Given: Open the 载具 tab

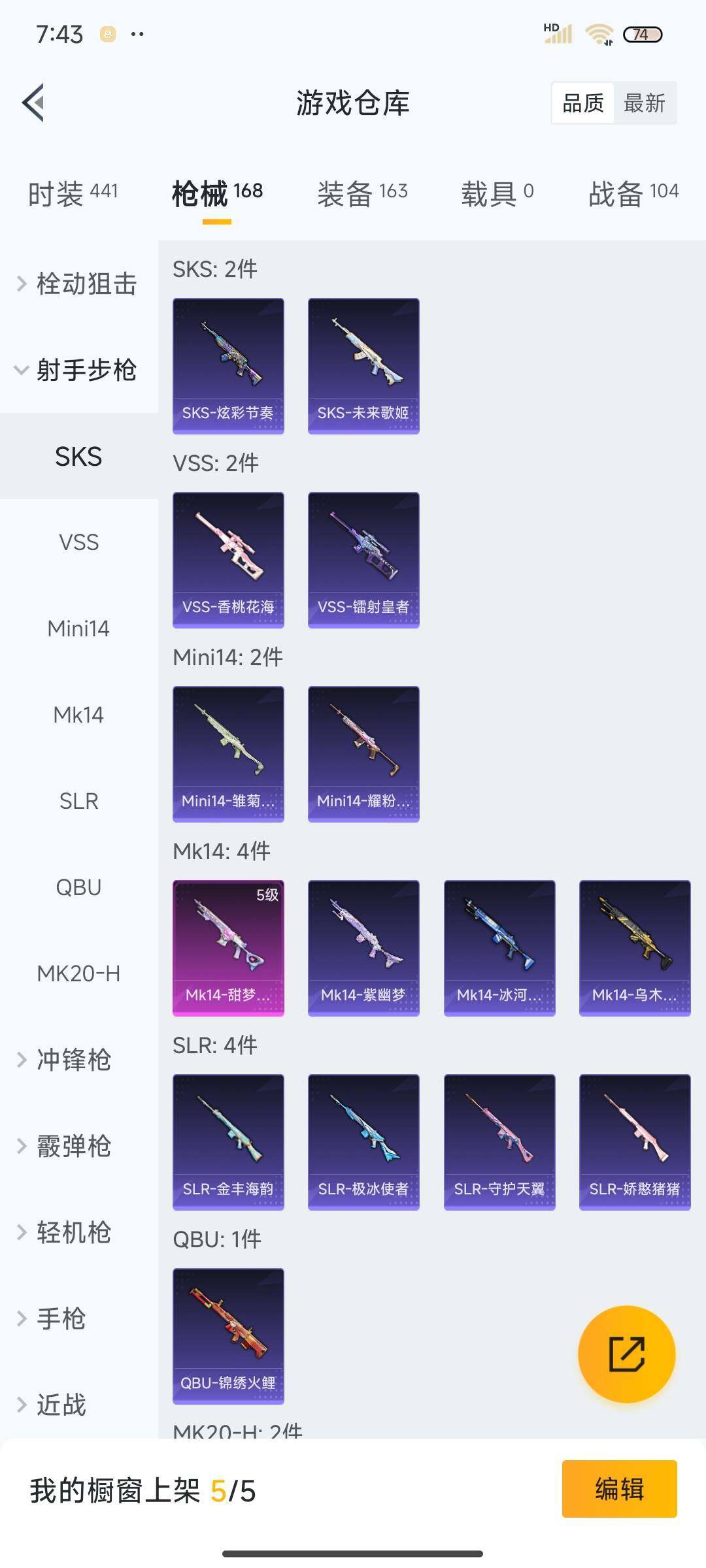Looking at the screenshot, I should (x=497, y=193).
